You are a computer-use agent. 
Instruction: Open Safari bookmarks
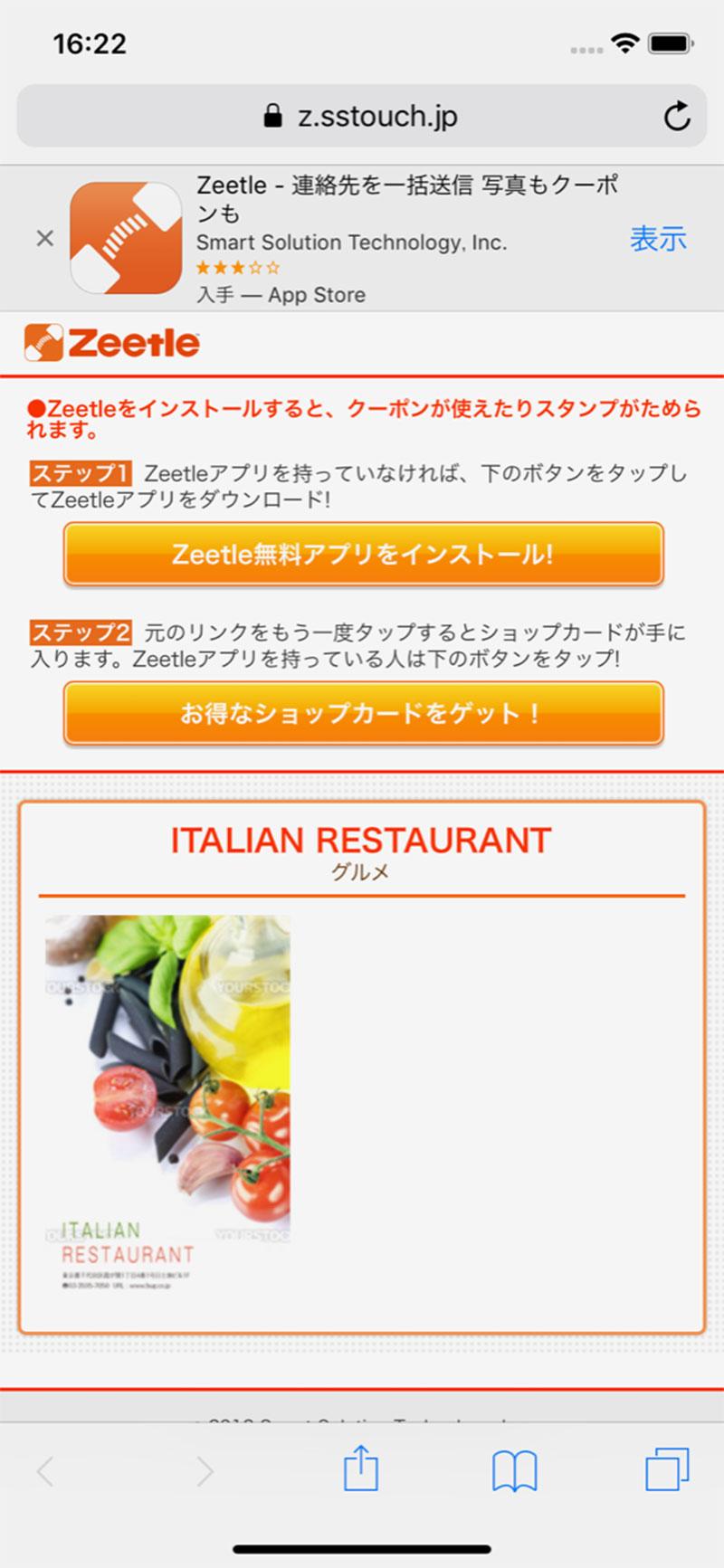[514, 1470]
